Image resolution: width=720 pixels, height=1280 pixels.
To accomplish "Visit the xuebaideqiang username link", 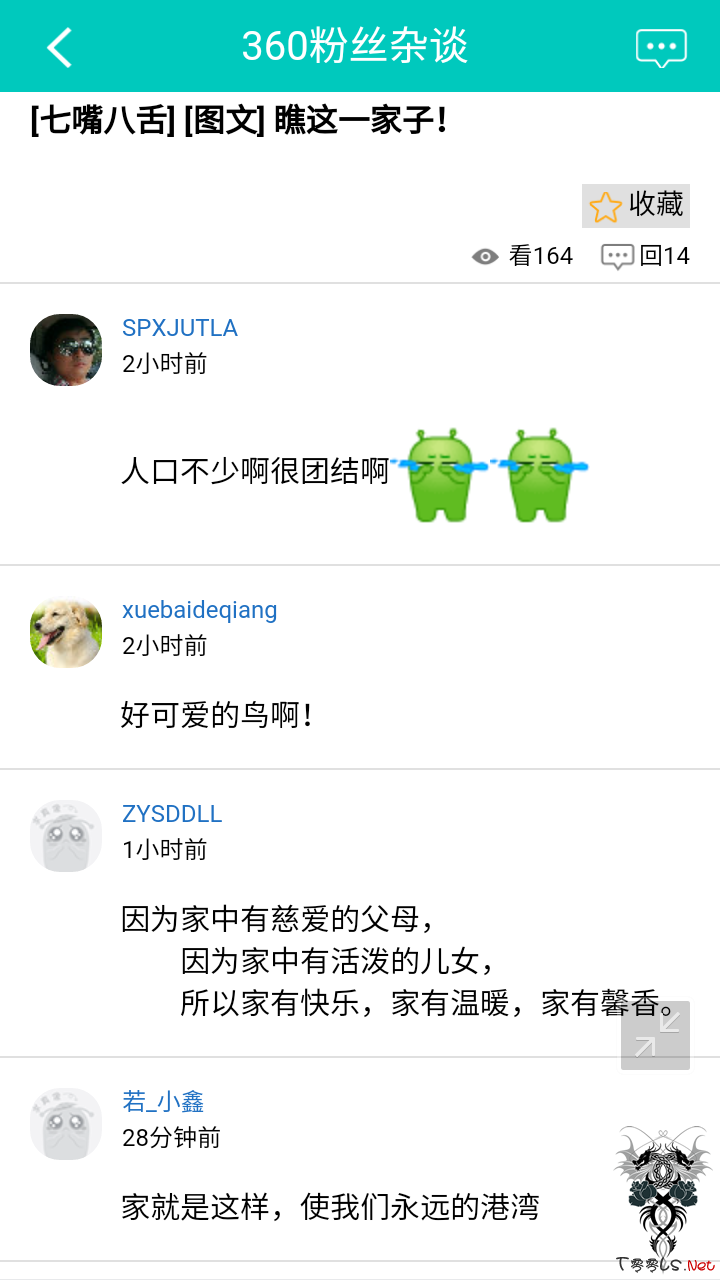I will [200, 610].
